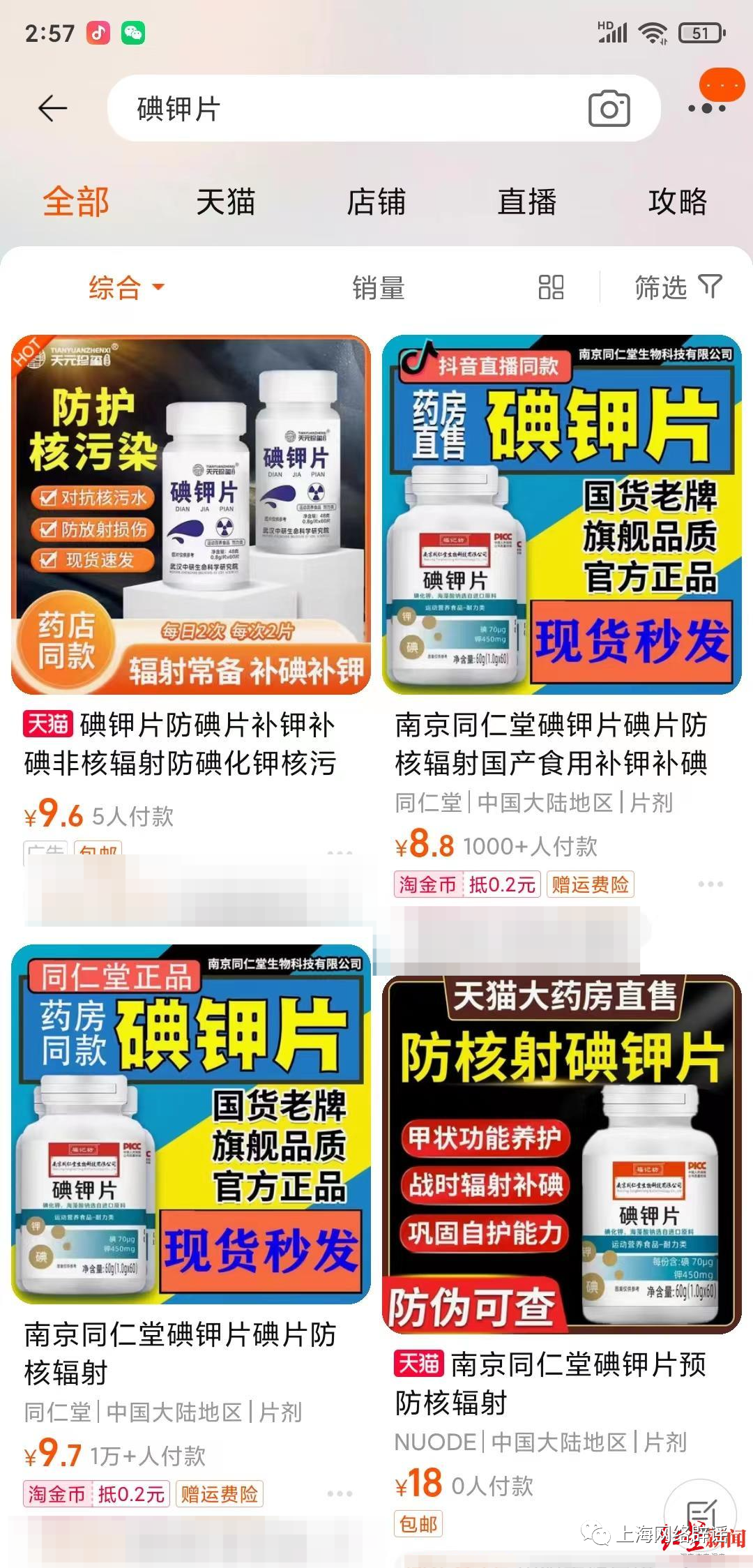Image resolution: width=753 pixels, height=1568 pixels.
Task: Open more options on the ¥9.7 item
Action: pyautogui.click(x=340, y=1493)
